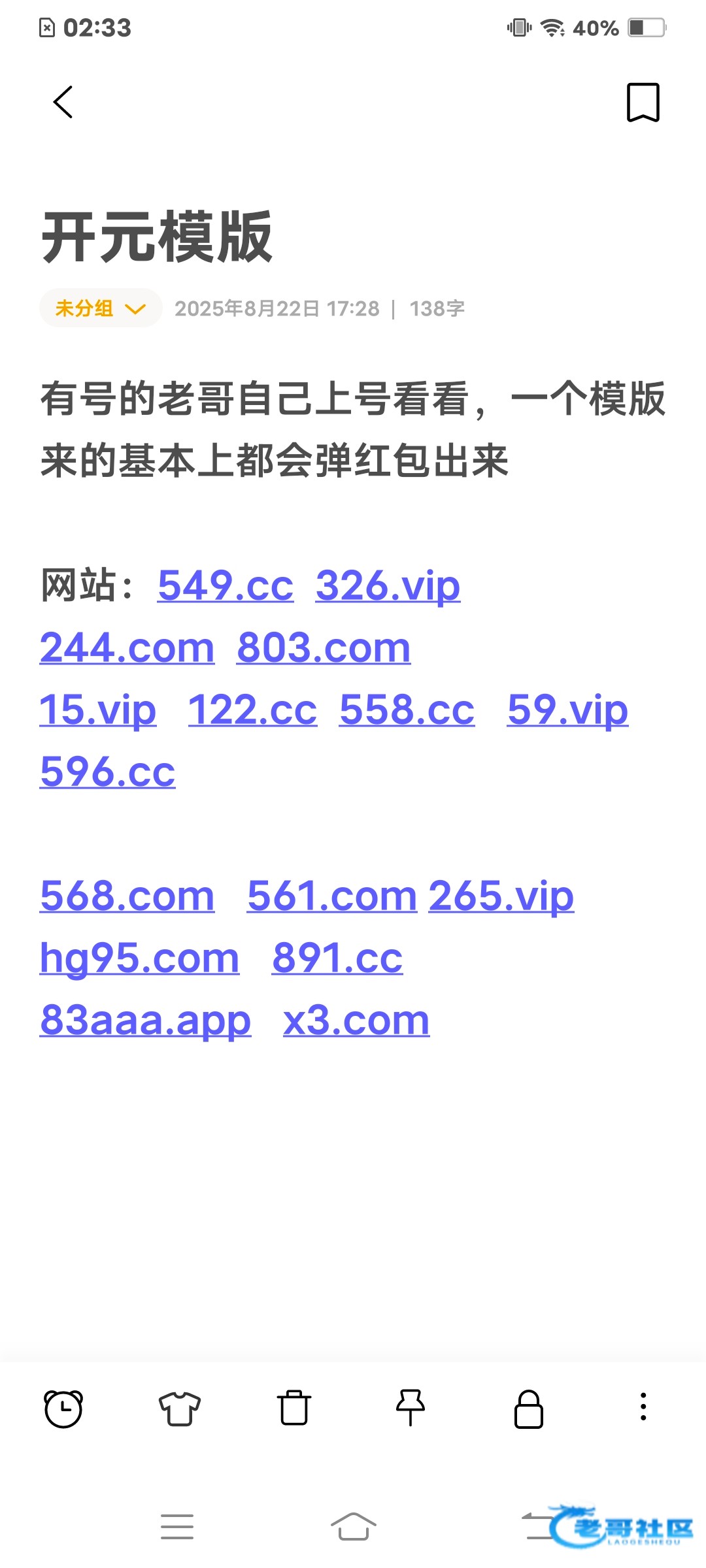Image resolution: width=706 pixels, height=1568 pixels.
Task: Open the 15.vip link
Action: coord(98,710)
